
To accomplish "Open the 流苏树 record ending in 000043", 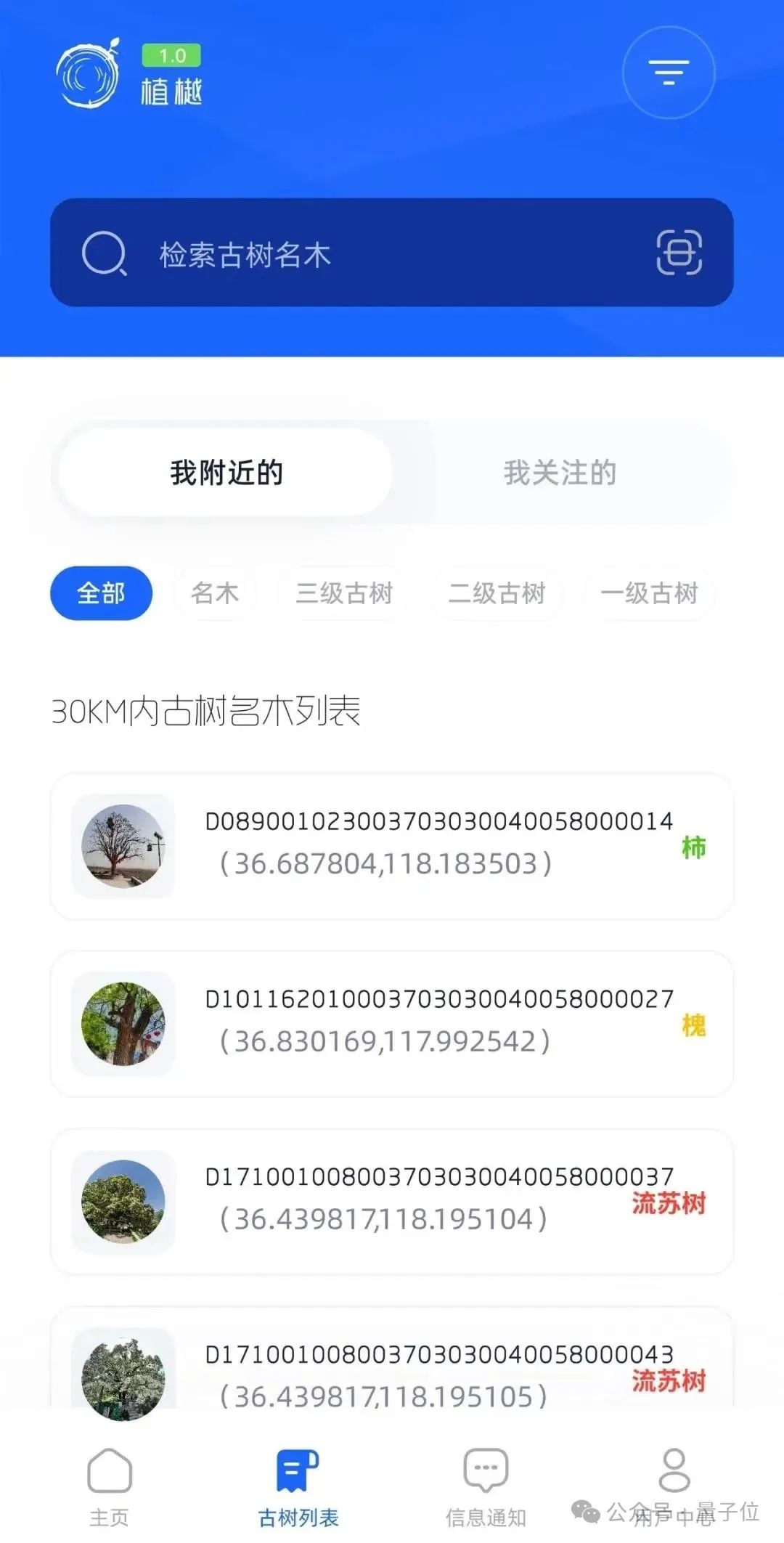I will click(392, 1372).
